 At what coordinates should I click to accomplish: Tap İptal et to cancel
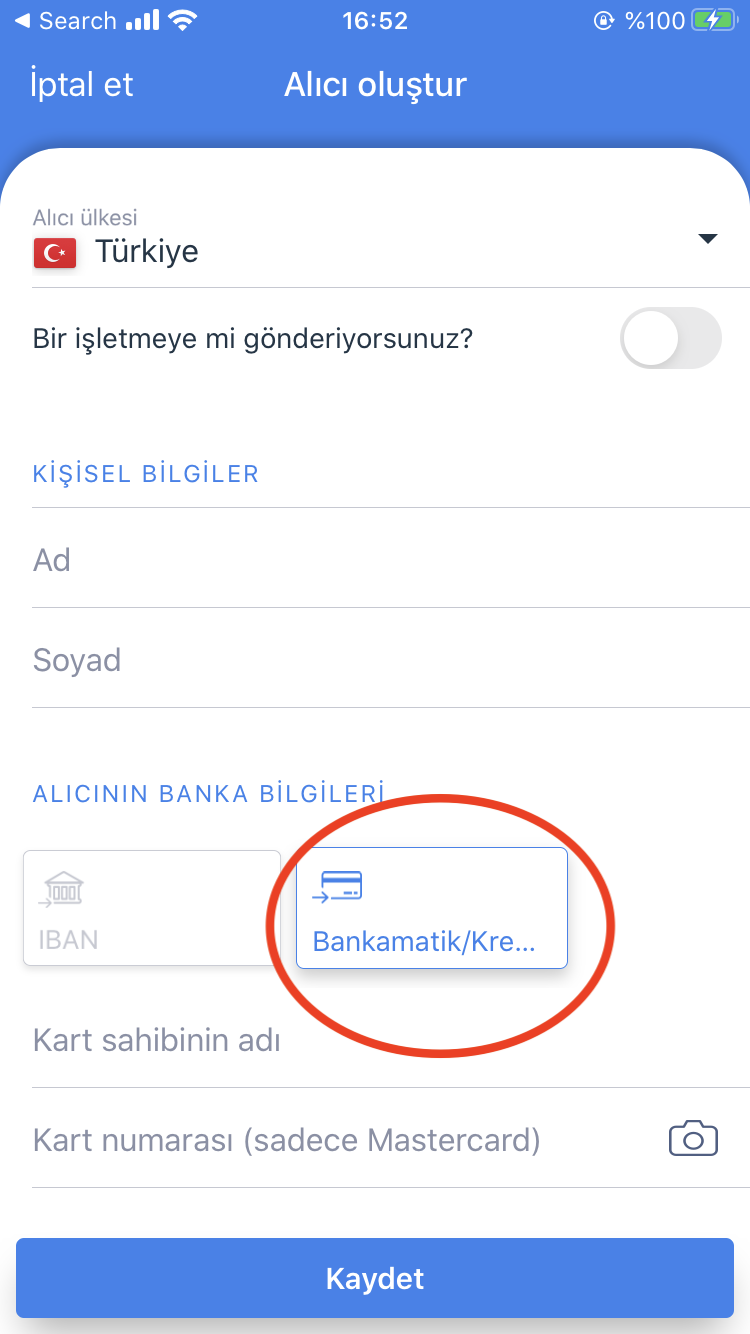[x=82, y=85]
